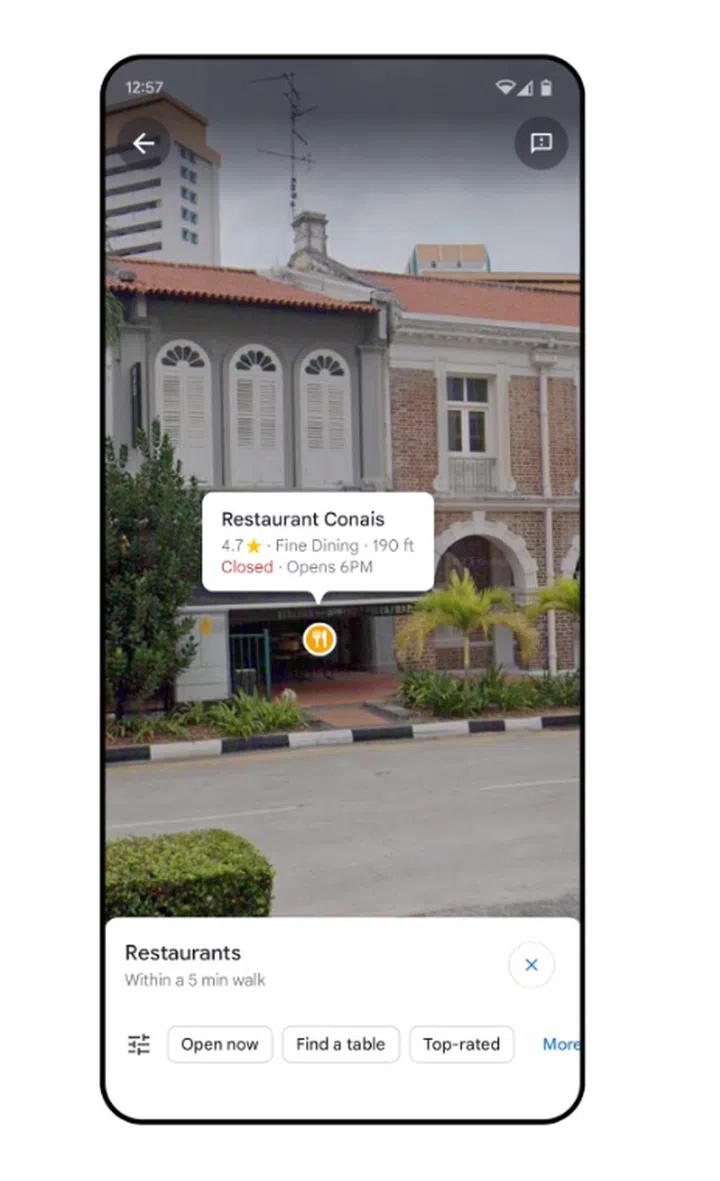Apply the Find a table filter
The height and width of the screenshot is (1181, 720).
(x=340, y=1044)
